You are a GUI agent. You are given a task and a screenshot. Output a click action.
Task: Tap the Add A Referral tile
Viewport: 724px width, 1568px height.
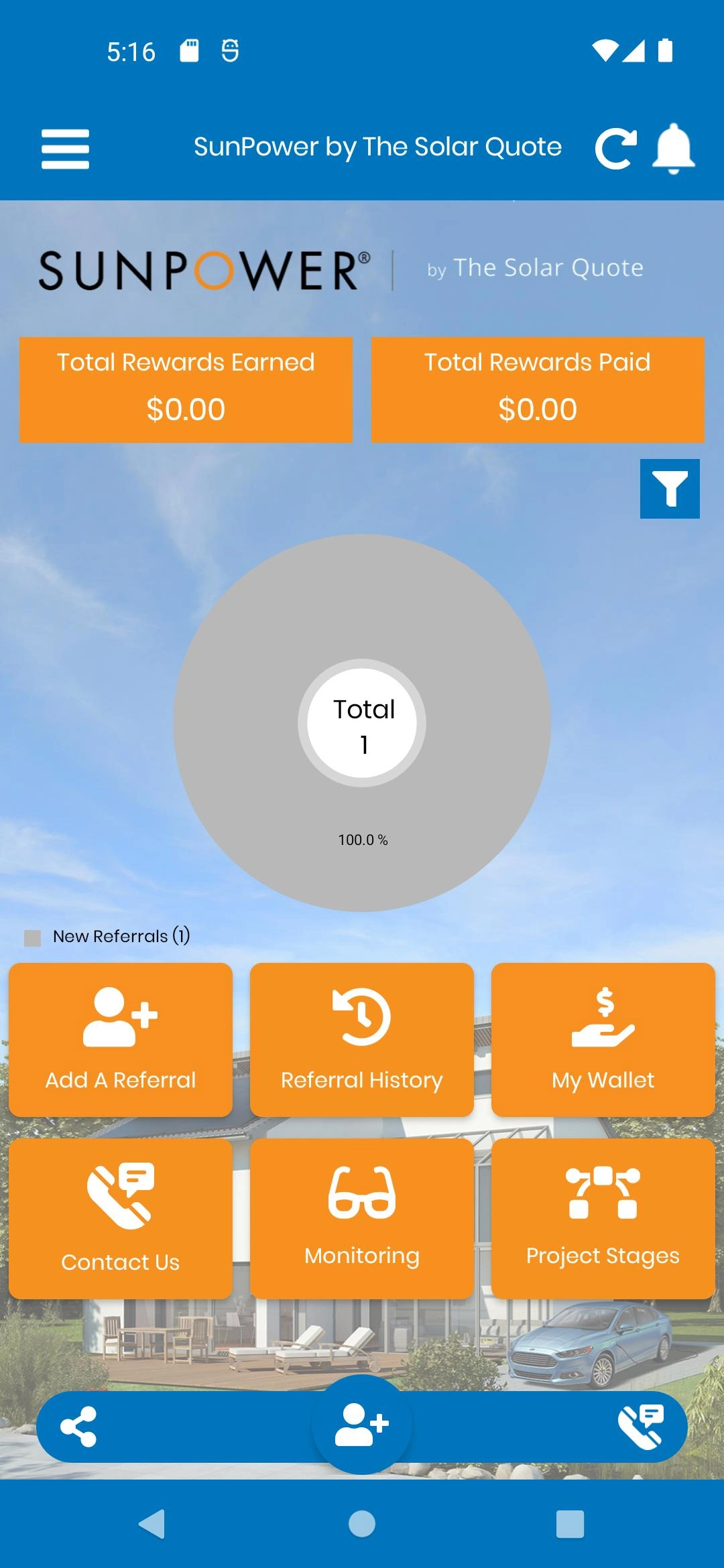tap(121, 1039)
